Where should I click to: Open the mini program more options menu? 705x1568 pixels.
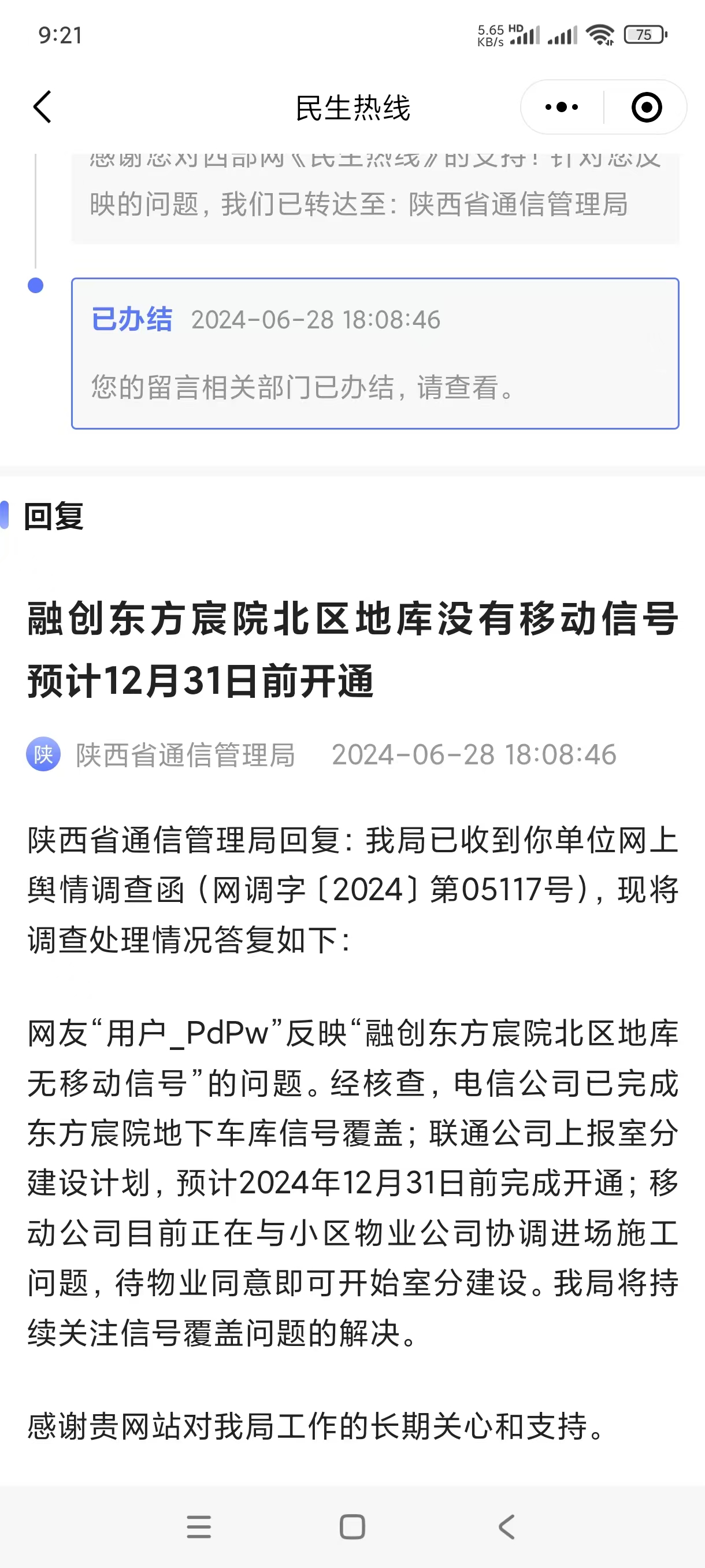tap(562, 108)
